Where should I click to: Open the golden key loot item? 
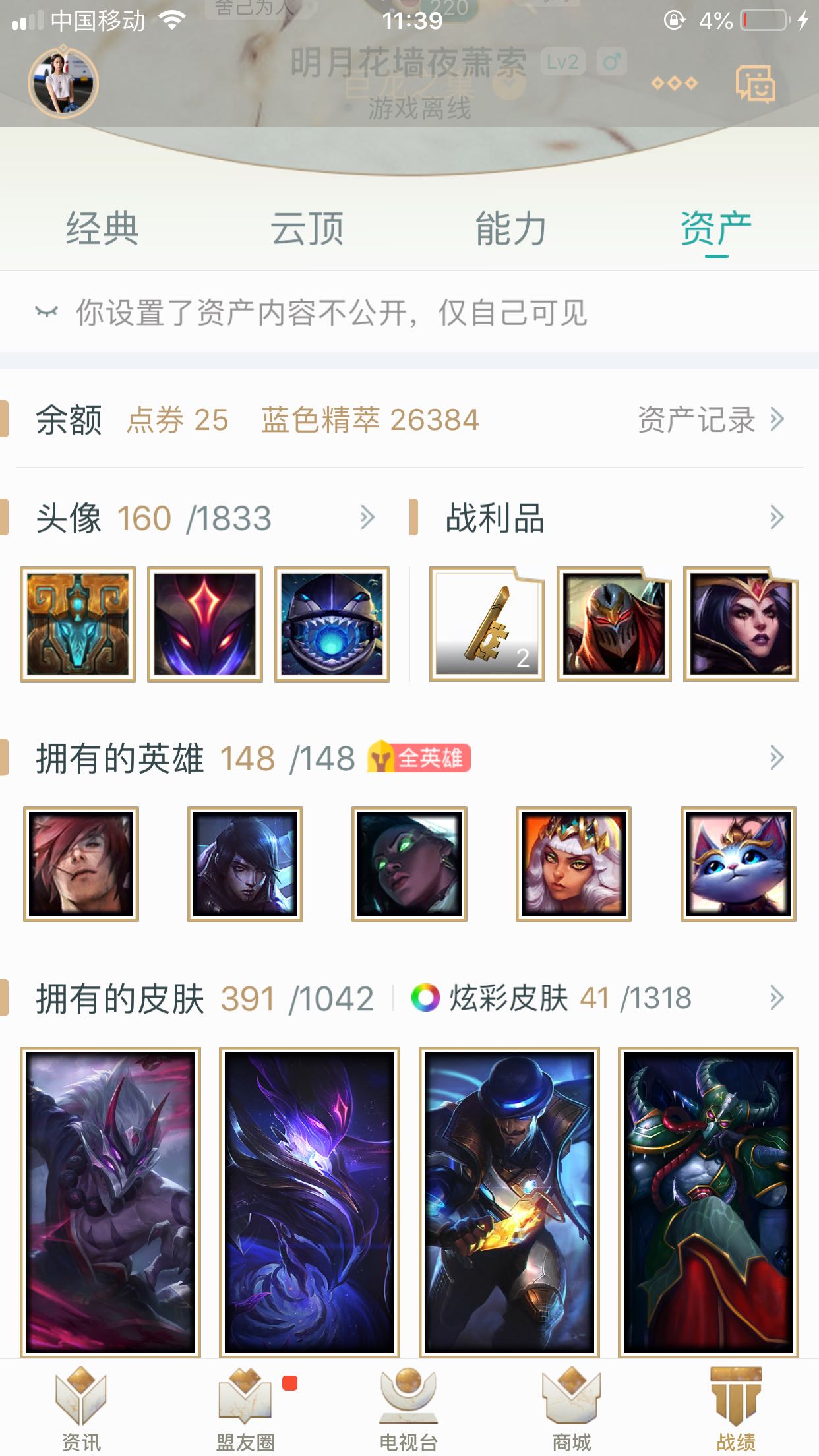tap(487, 624)
